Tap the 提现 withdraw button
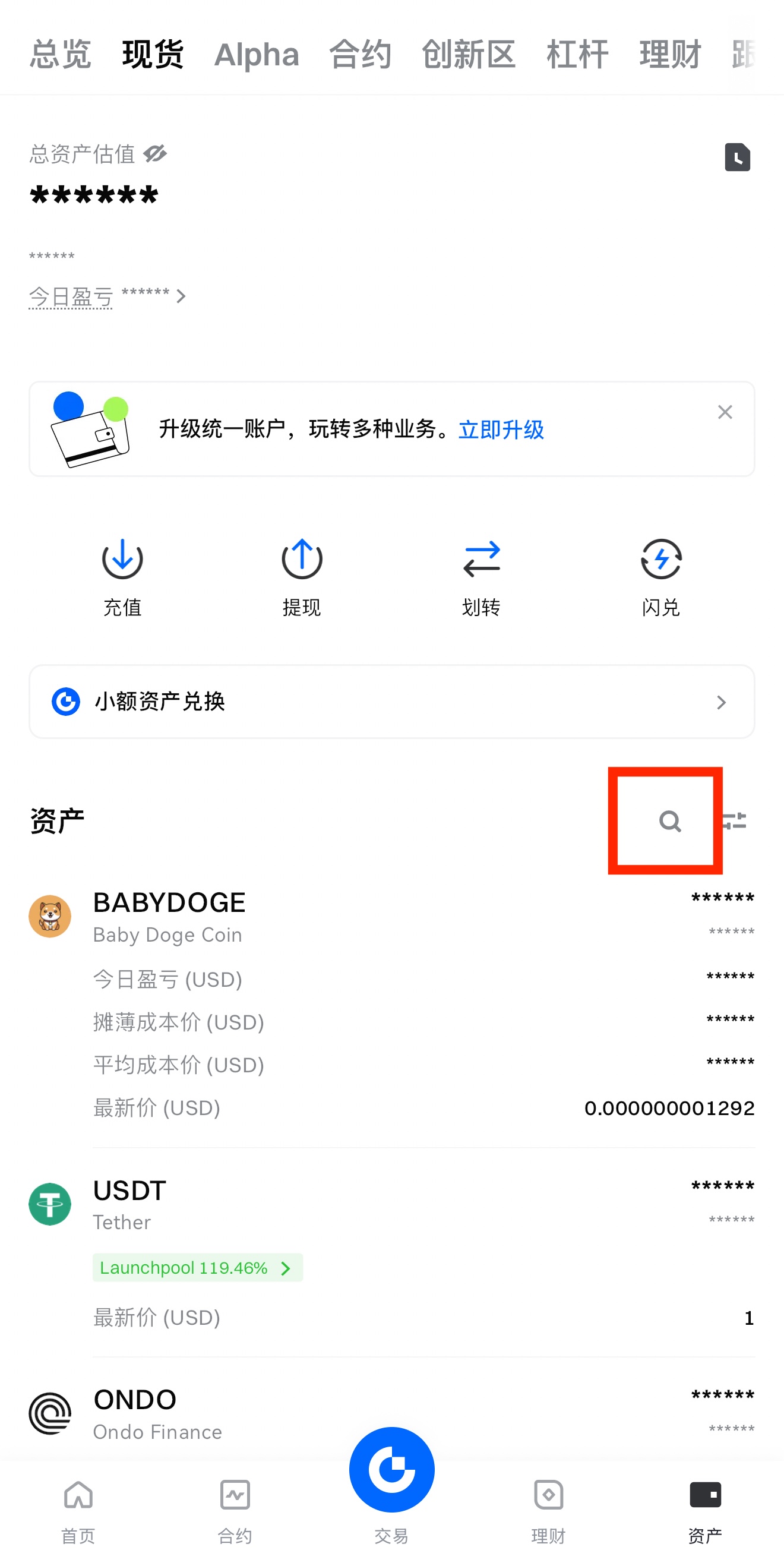 302,576
